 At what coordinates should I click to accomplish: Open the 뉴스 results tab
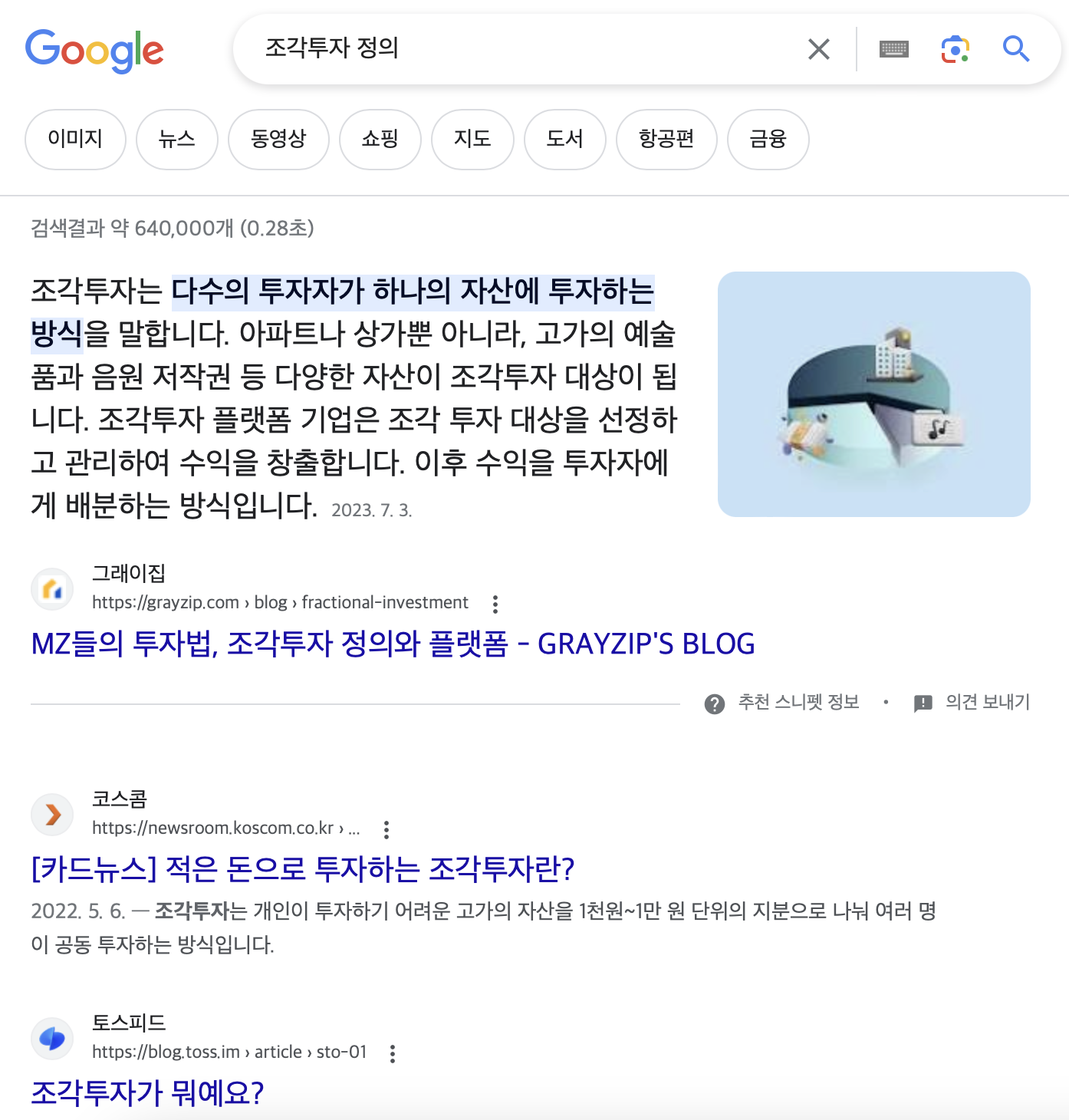pos(176,139)
